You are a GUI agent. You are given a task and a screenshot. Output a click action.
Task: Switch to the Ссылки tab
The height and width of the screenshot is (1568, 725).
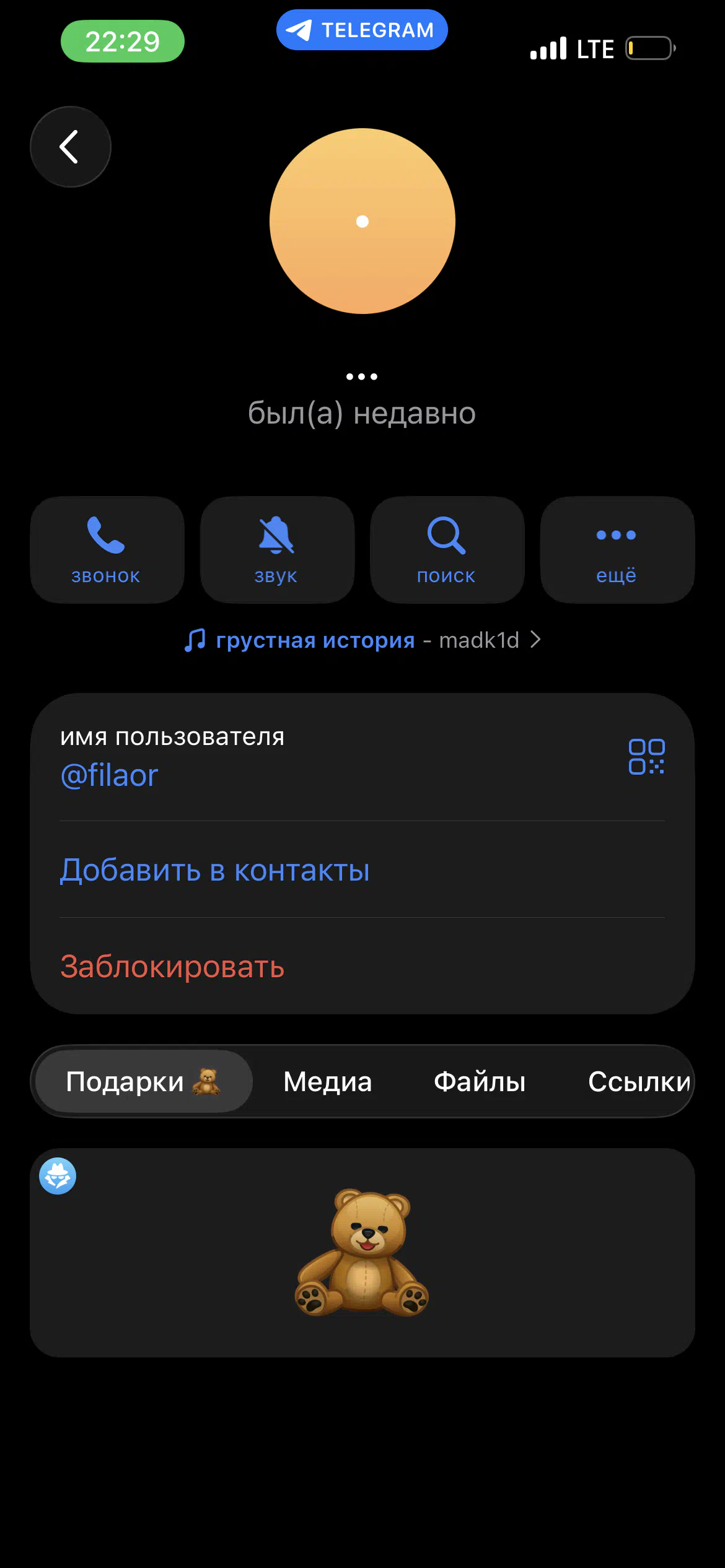(x=638, y=1082)
